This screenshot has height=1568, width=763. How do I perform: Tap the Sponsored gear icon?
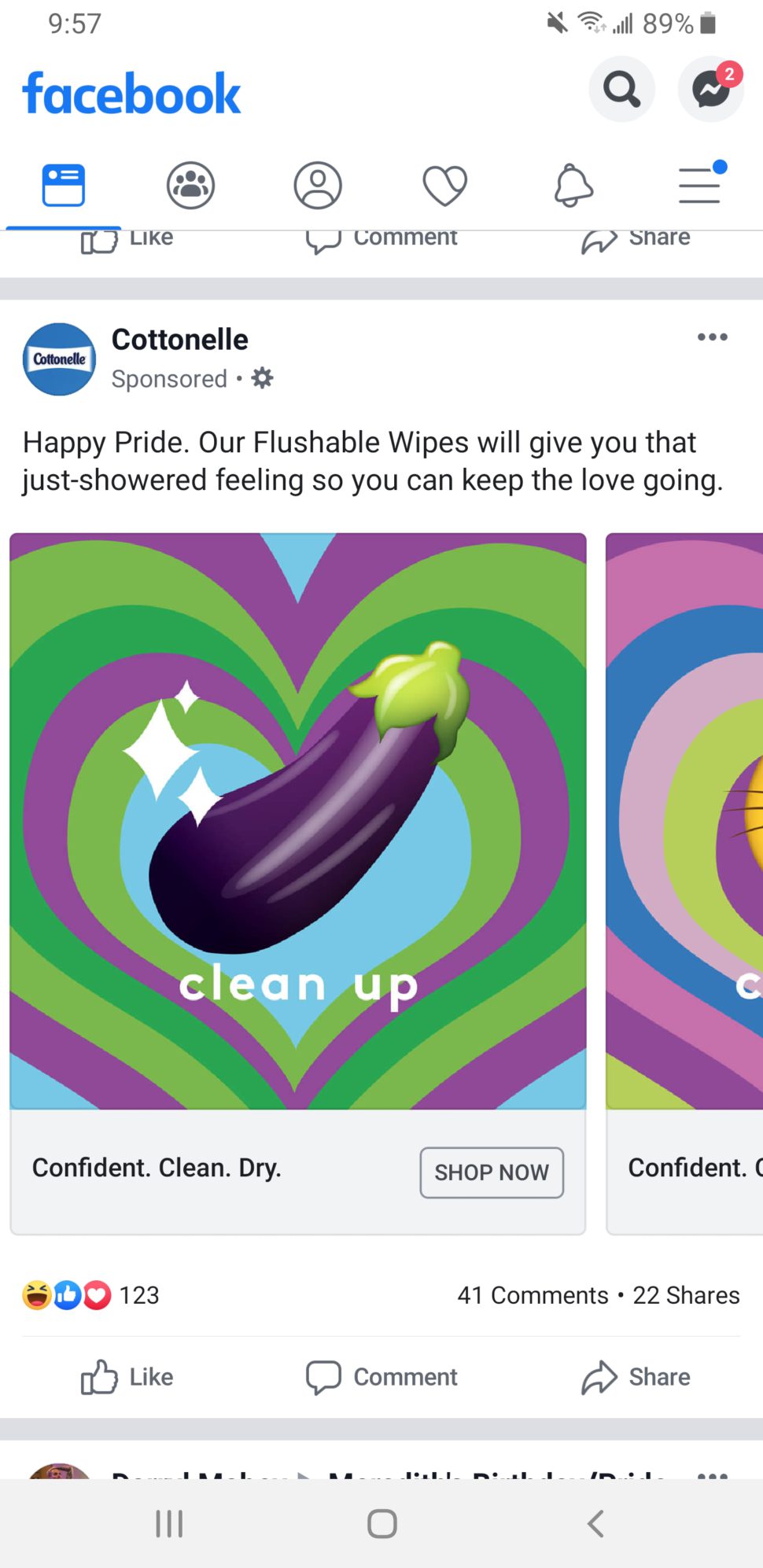point(262,378)
